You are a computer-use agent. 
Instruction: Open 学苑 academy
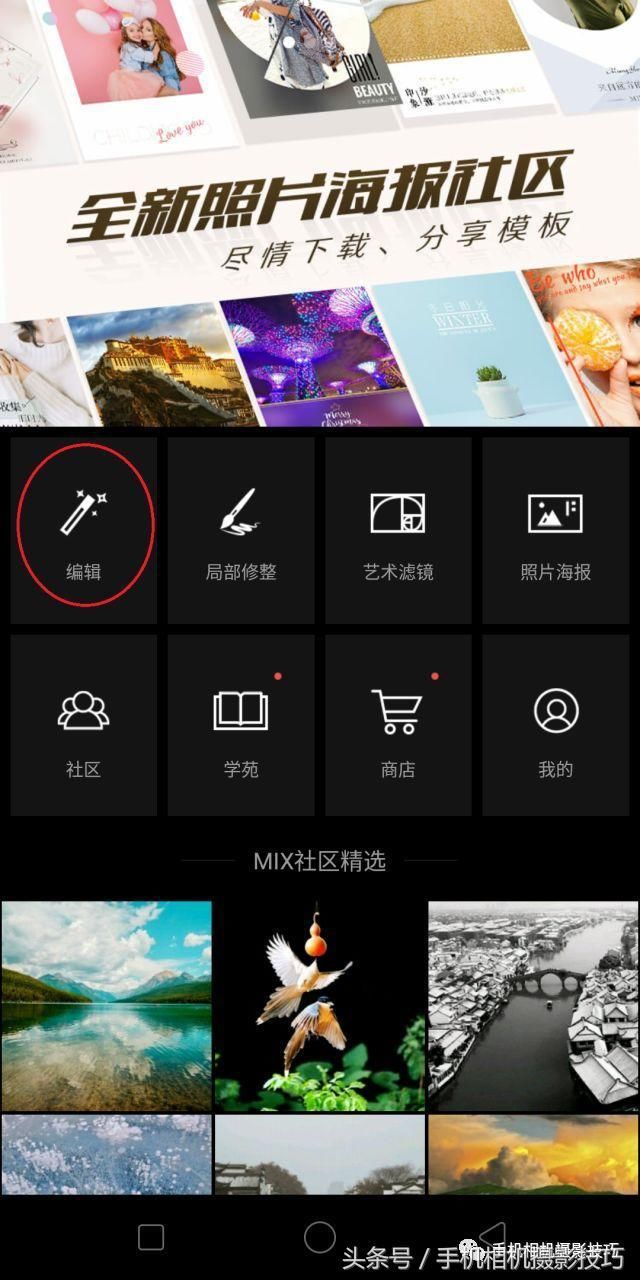click(x=241, y=726)
